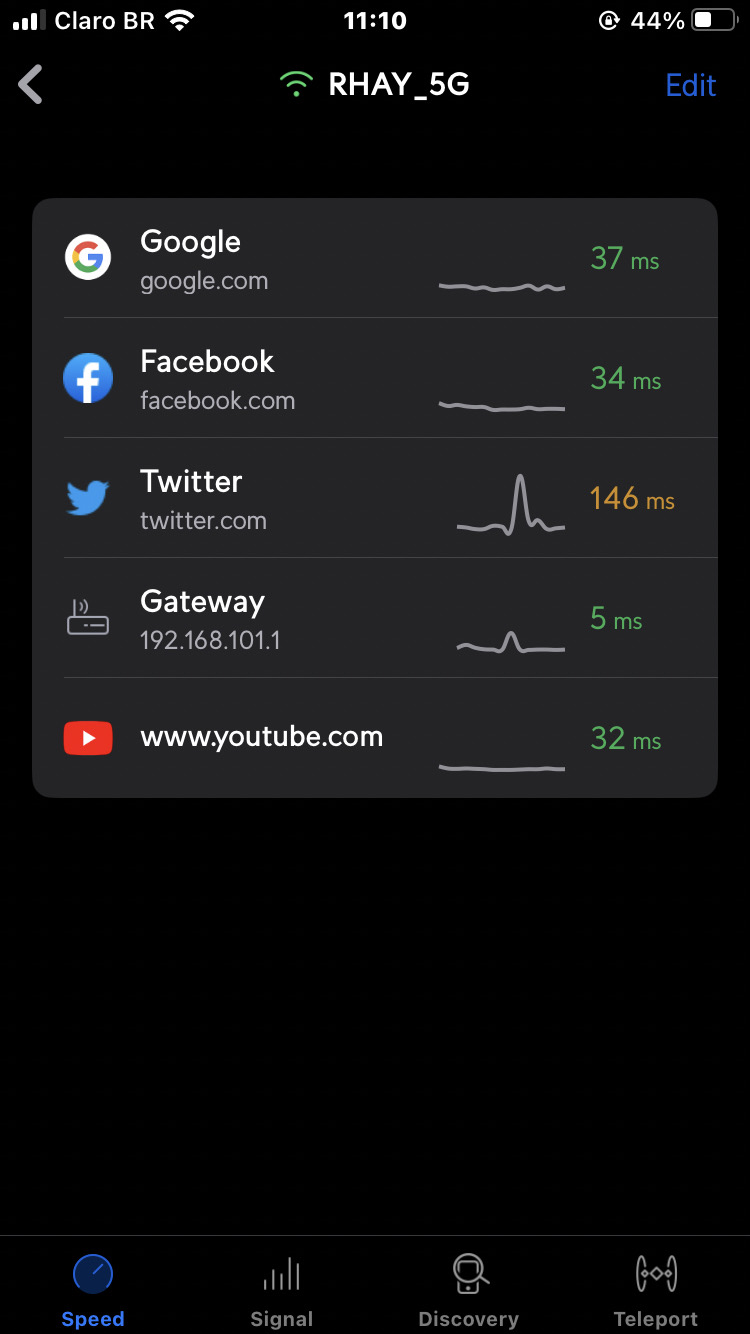Switch to the Speed tab

pyautogui.click(x=93, y=1290)
